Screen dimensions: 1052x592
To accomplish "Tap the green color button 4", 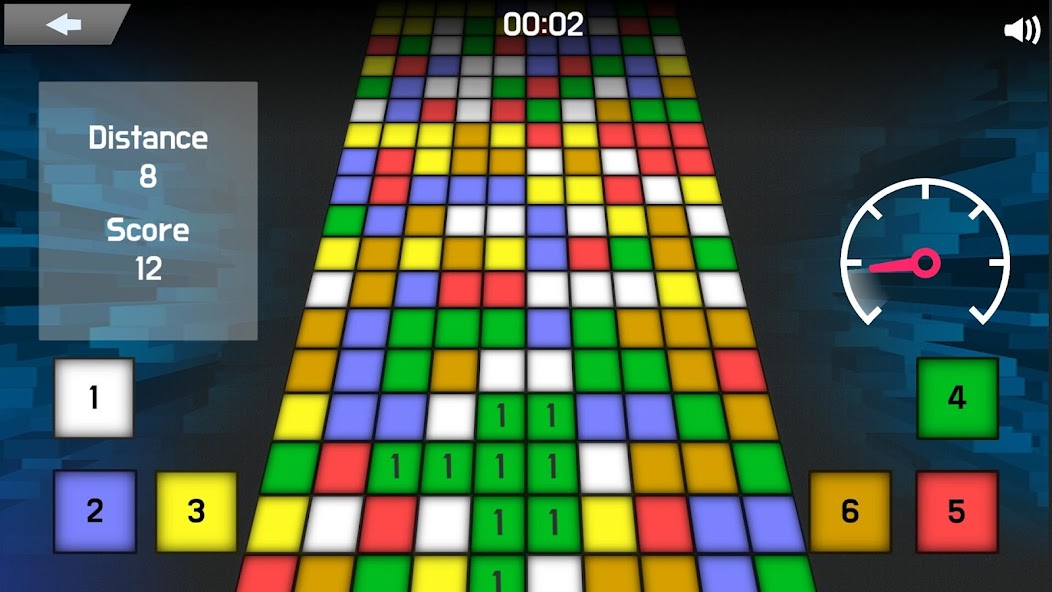I will (x=957, y=398).
